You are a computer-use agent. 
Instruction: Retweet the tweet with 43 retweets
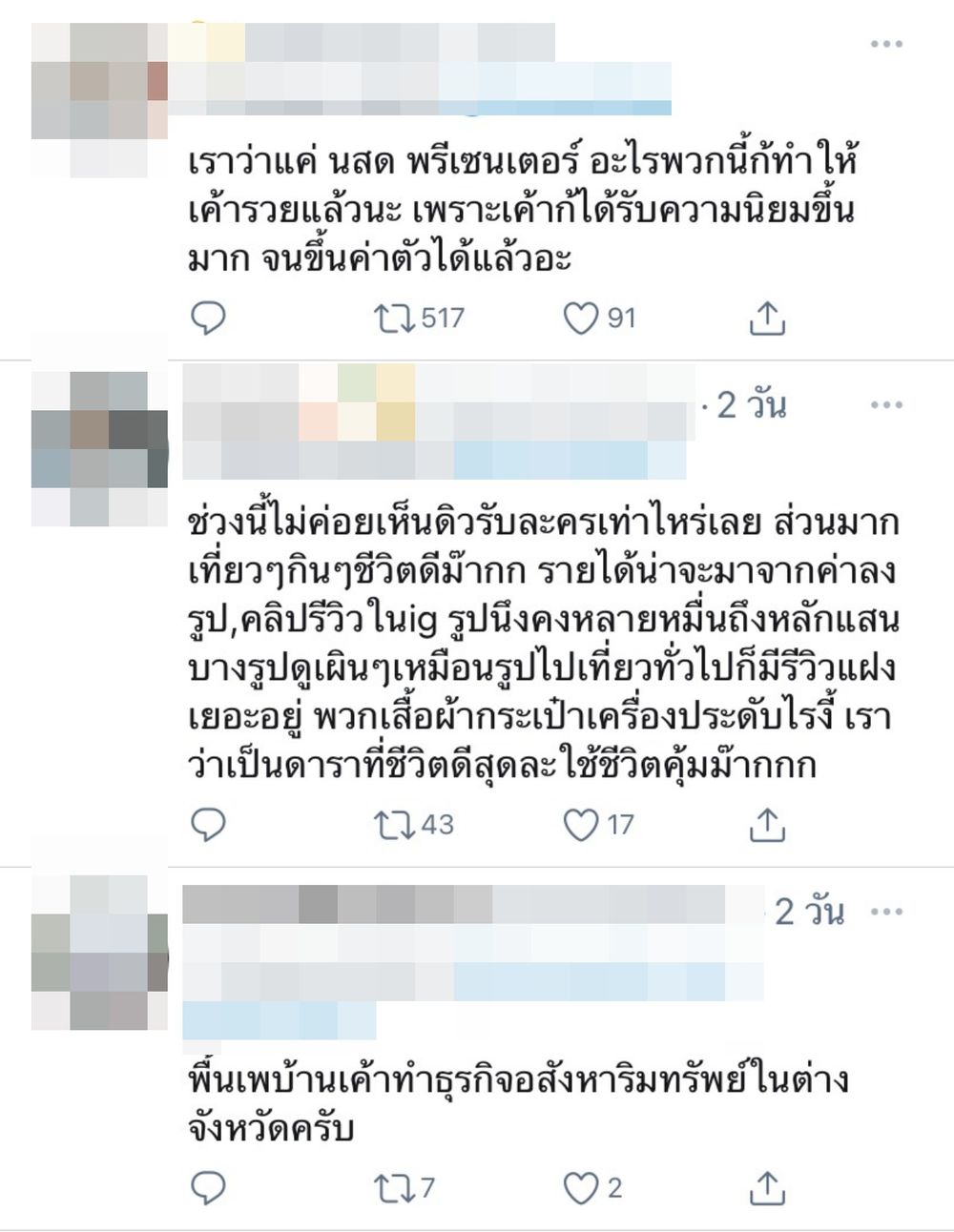pyautogui.click(x=393, y=824)
